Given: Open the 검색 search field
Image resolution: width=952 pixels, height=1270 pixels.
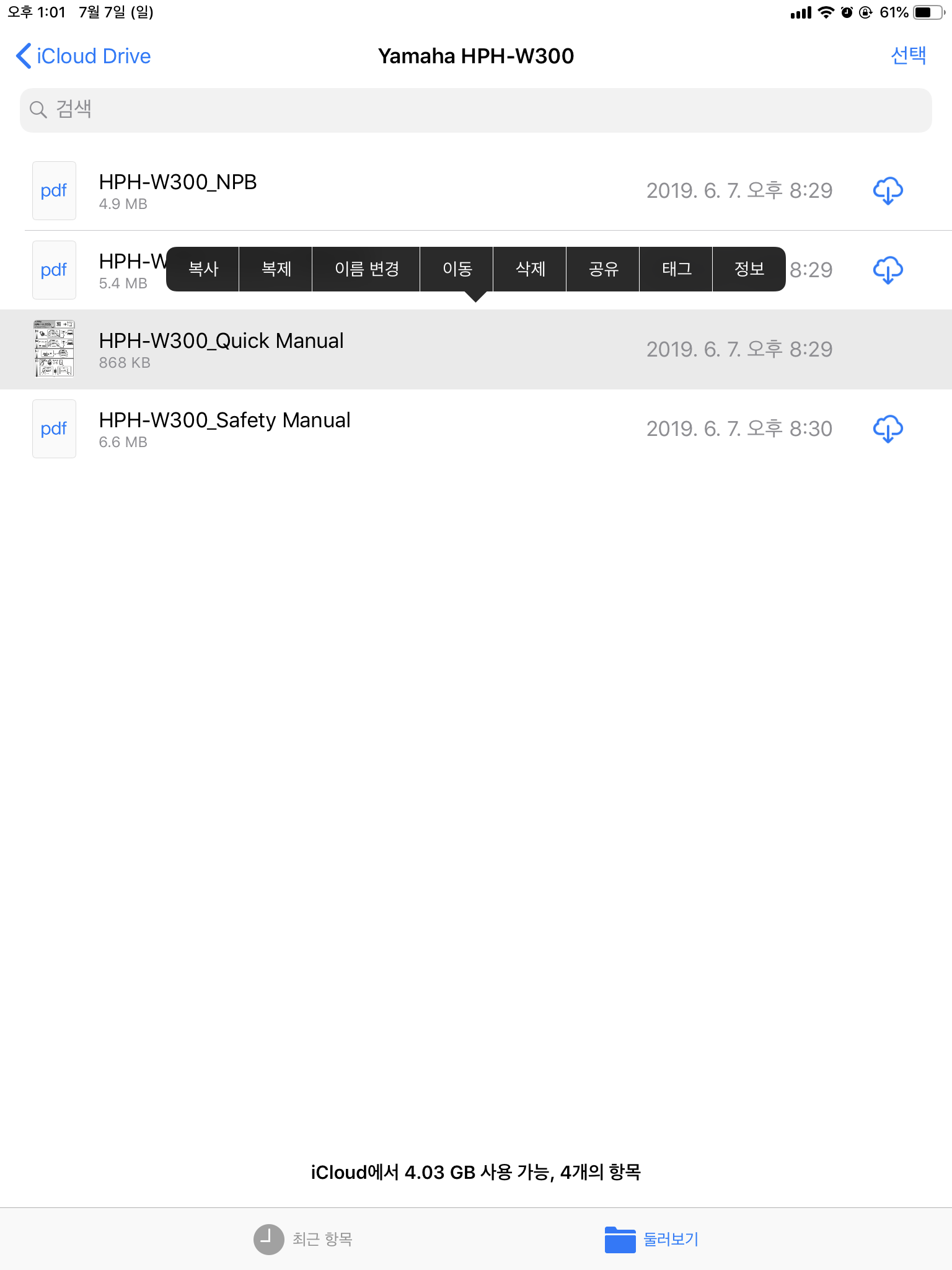Looking at the screenshot, I should tap(476, 110).
